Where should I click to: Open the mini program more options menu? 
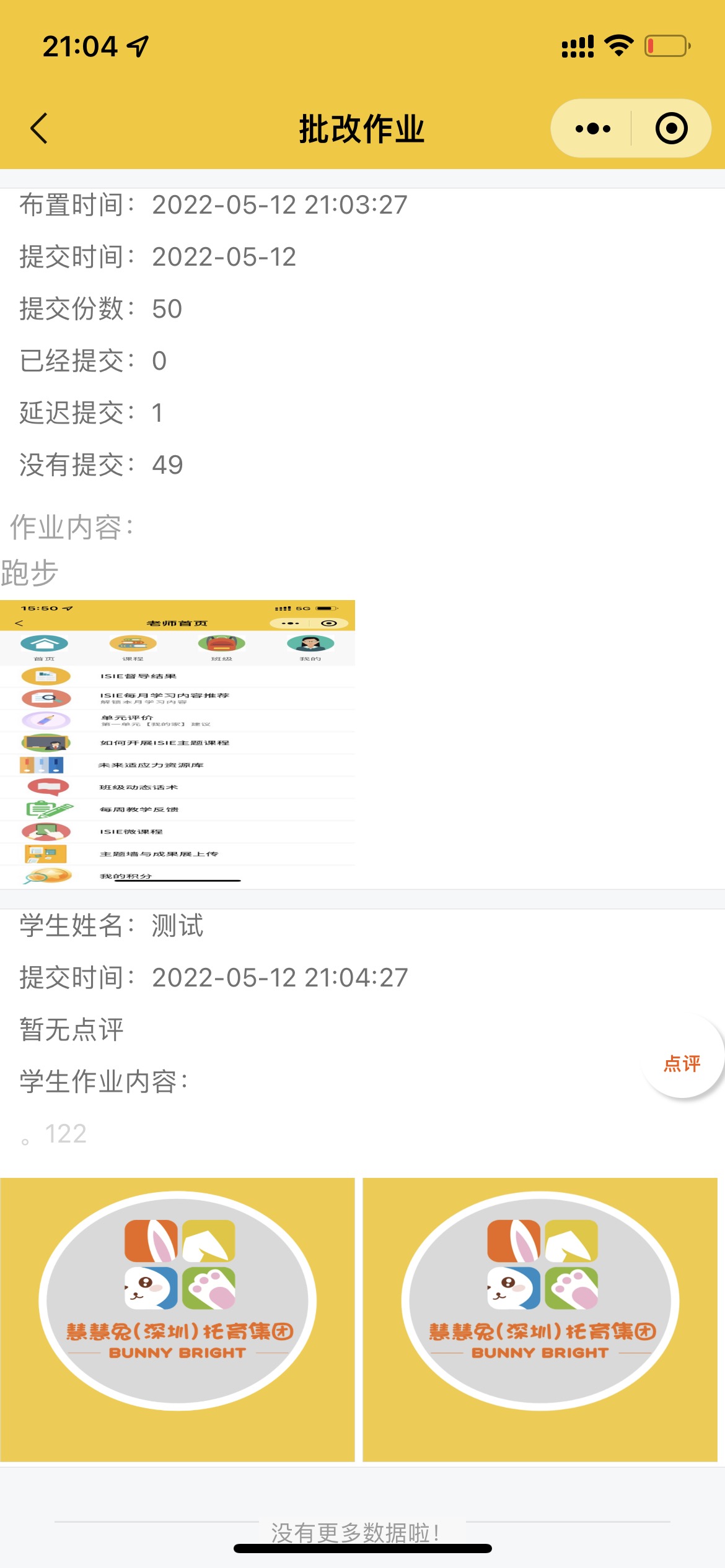[592, 129]
